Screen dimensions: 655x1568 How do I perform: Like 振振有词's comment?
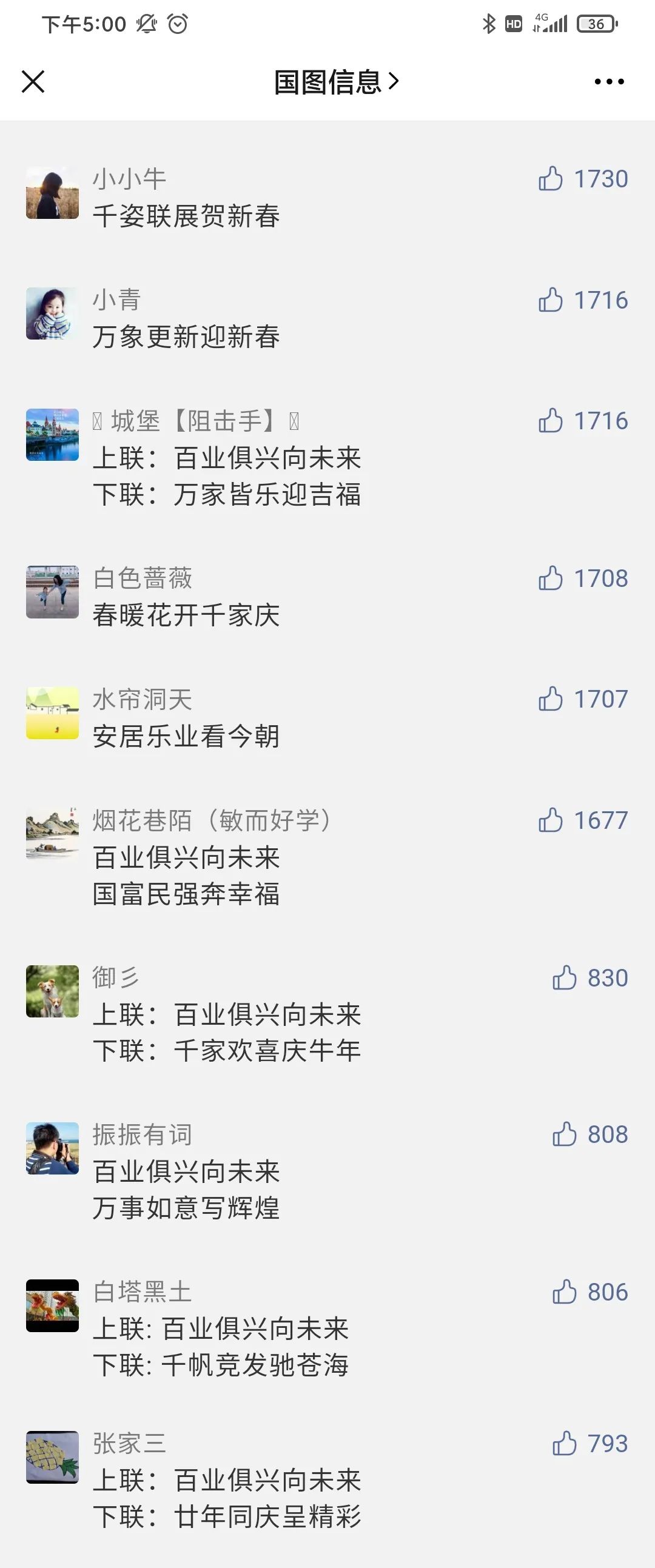[564, 1134]
